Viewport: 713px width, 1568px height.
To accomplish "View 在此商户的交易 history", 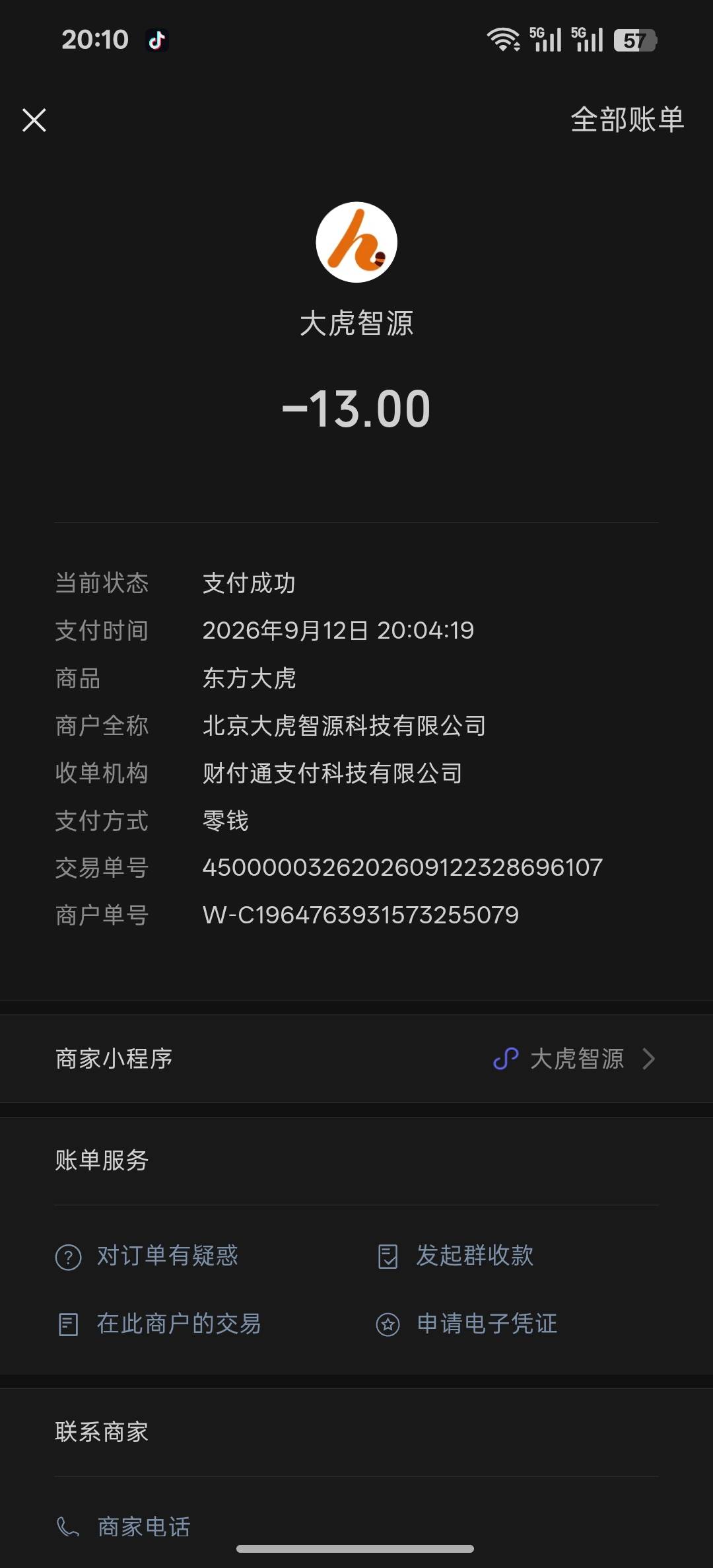I will point(159,1324).
